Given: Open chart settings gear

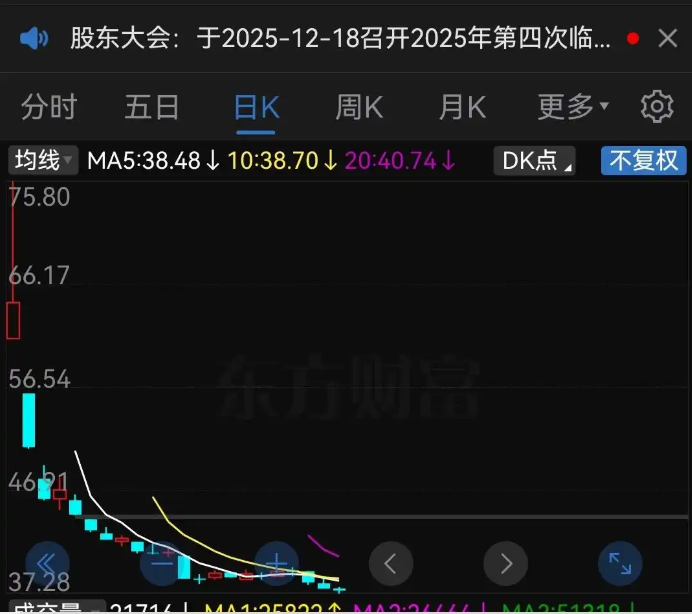Looking at the screenshot, I should pos(656,107).
